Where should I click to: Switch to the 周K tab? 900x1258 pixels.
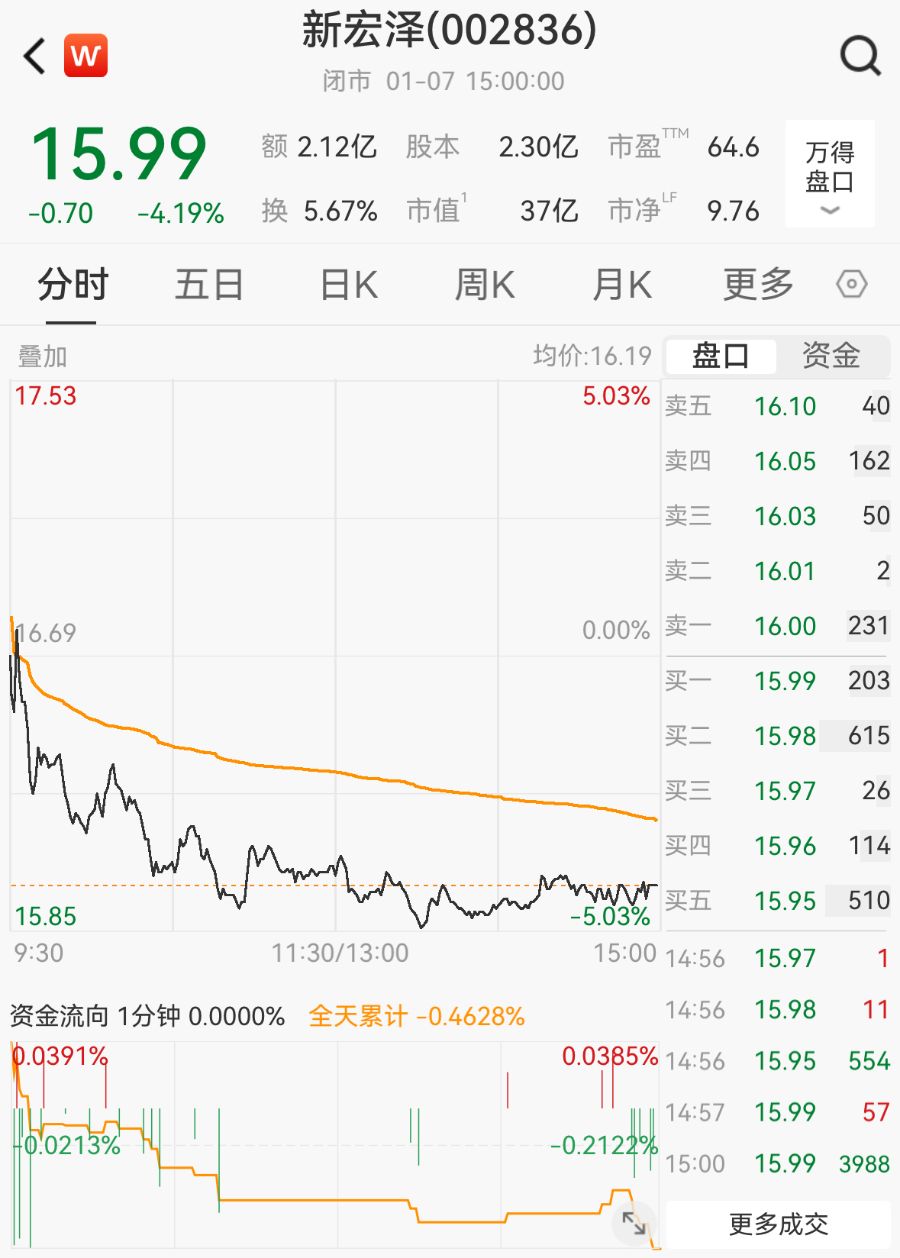click(x=482, y=284)
